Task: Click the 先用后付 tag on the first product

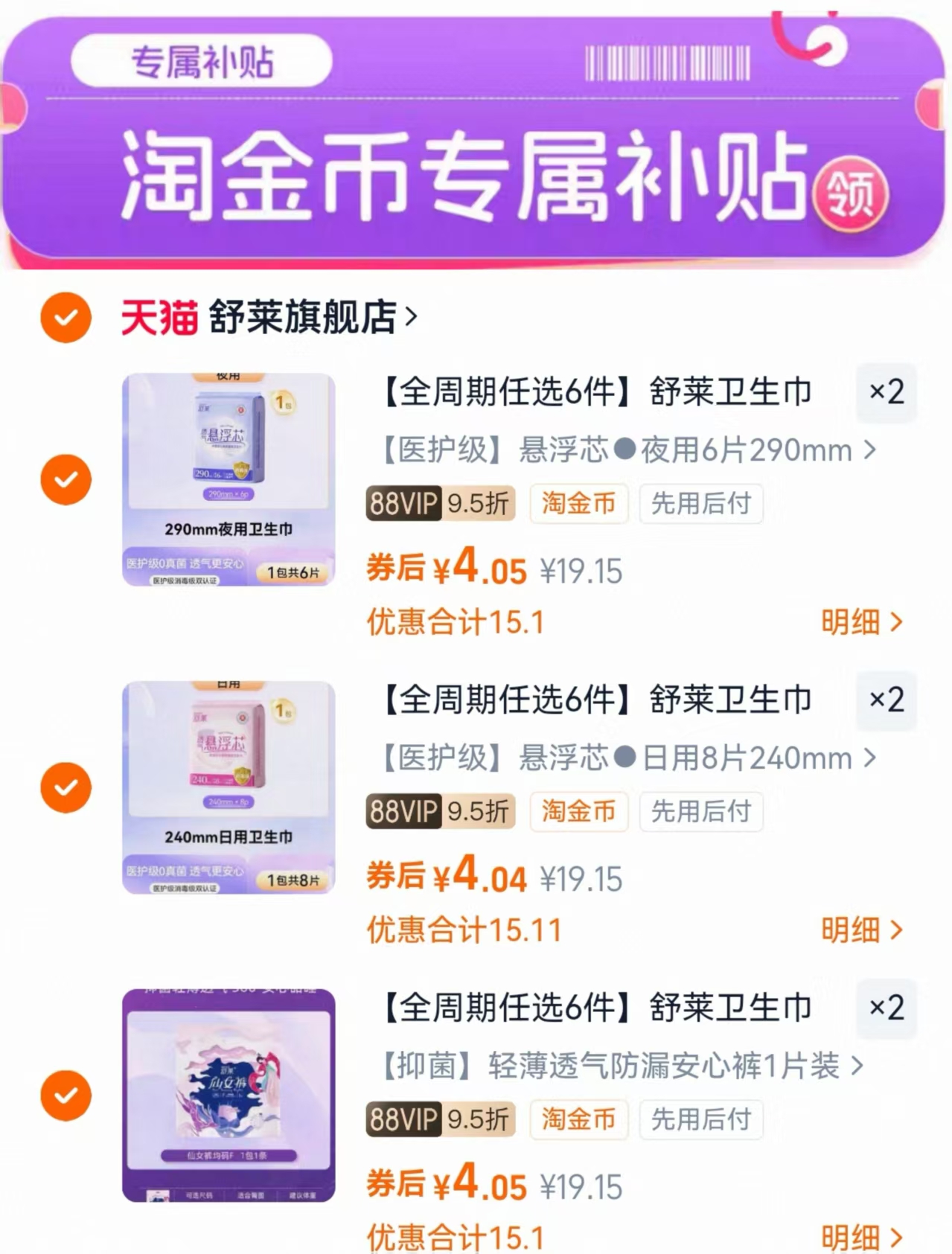Action: [700, 503]
